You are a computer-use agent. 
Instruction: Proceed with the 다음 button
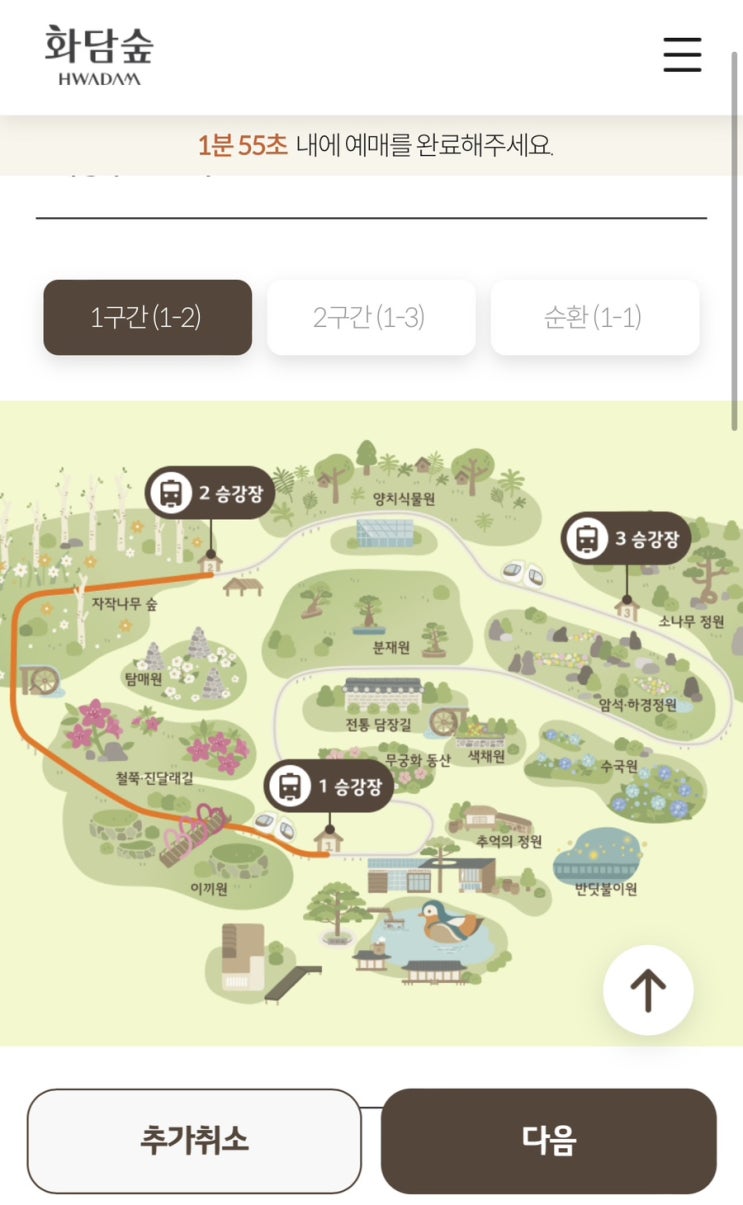549,1141
